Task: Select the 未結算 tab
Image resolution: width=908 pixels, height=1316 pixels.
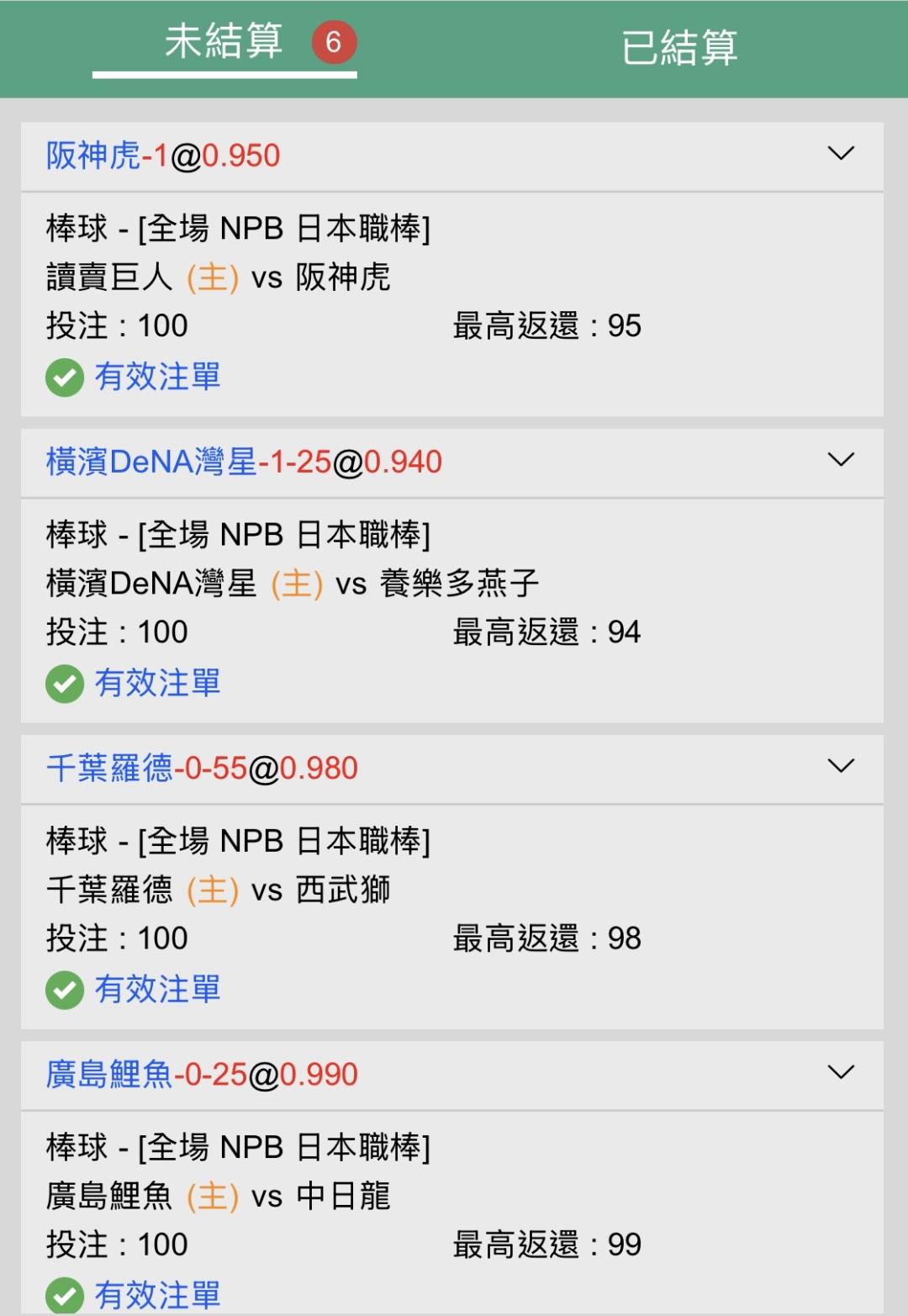Action: [224, 42]
